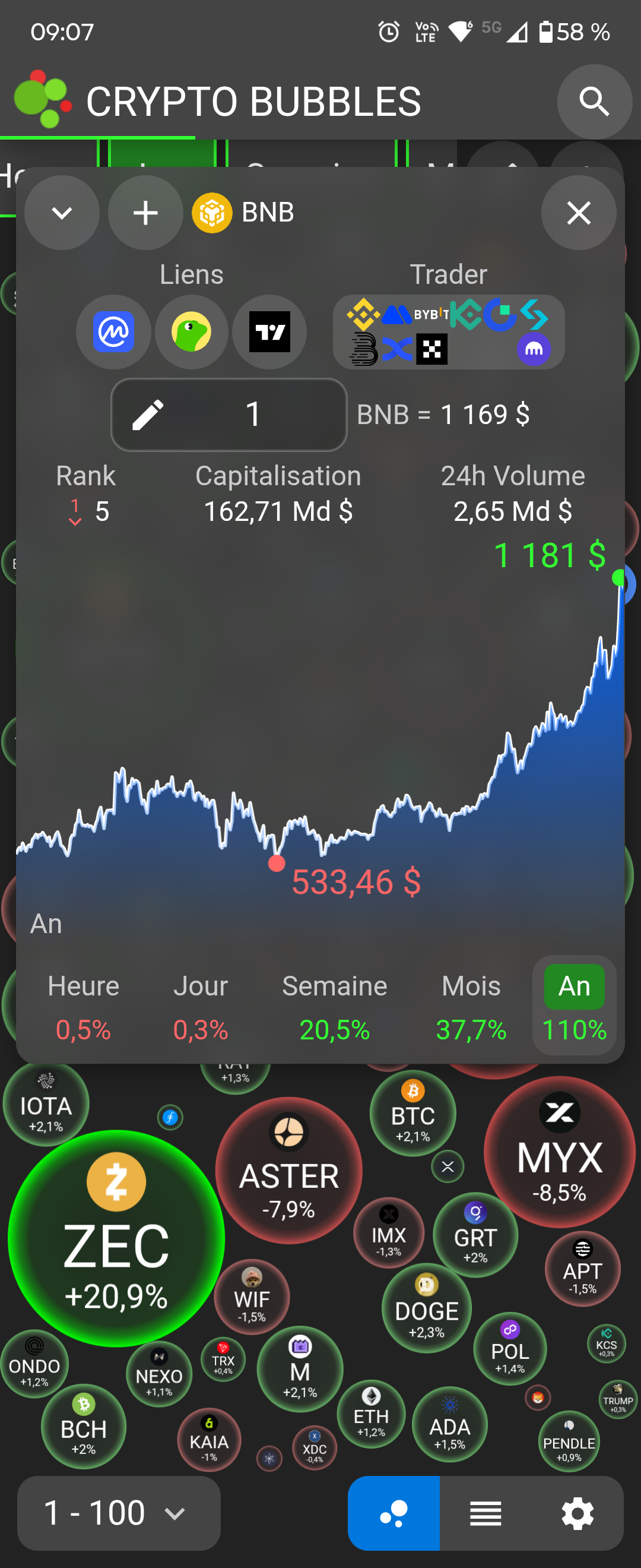Open the BNB chart on TradingView

point(269,333)
